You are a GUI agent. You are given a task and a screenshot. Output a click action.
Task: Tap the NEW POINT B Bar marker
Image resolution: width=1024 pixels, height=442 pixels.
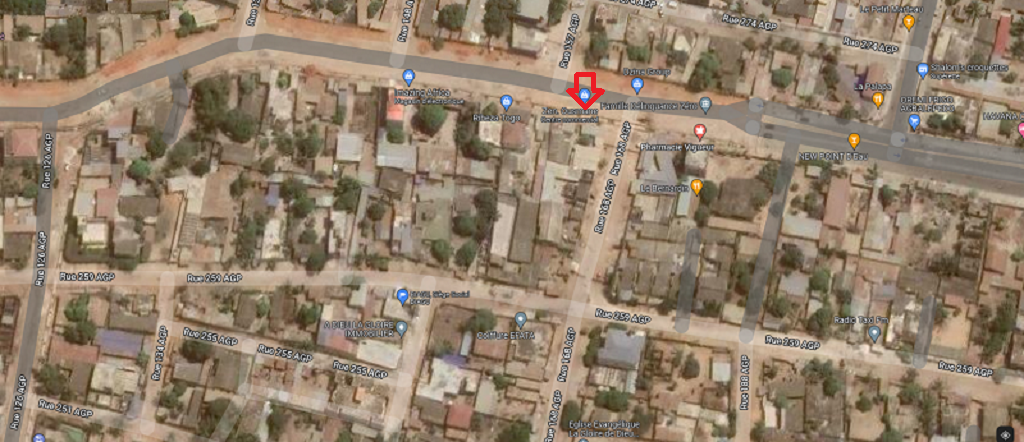pyautogui.click(x=854, y=140)
